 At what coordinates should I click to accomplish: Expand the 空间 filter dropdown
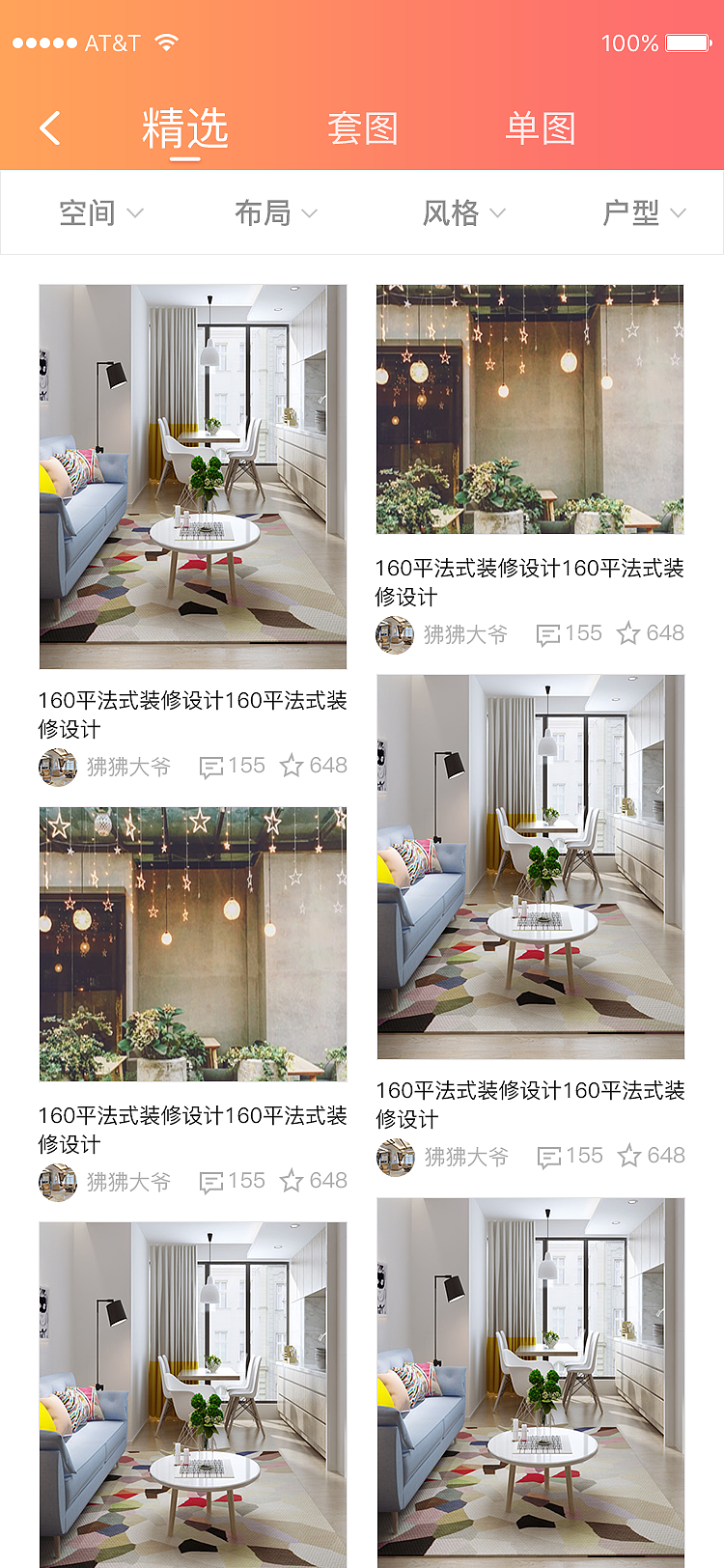(101, 212)
